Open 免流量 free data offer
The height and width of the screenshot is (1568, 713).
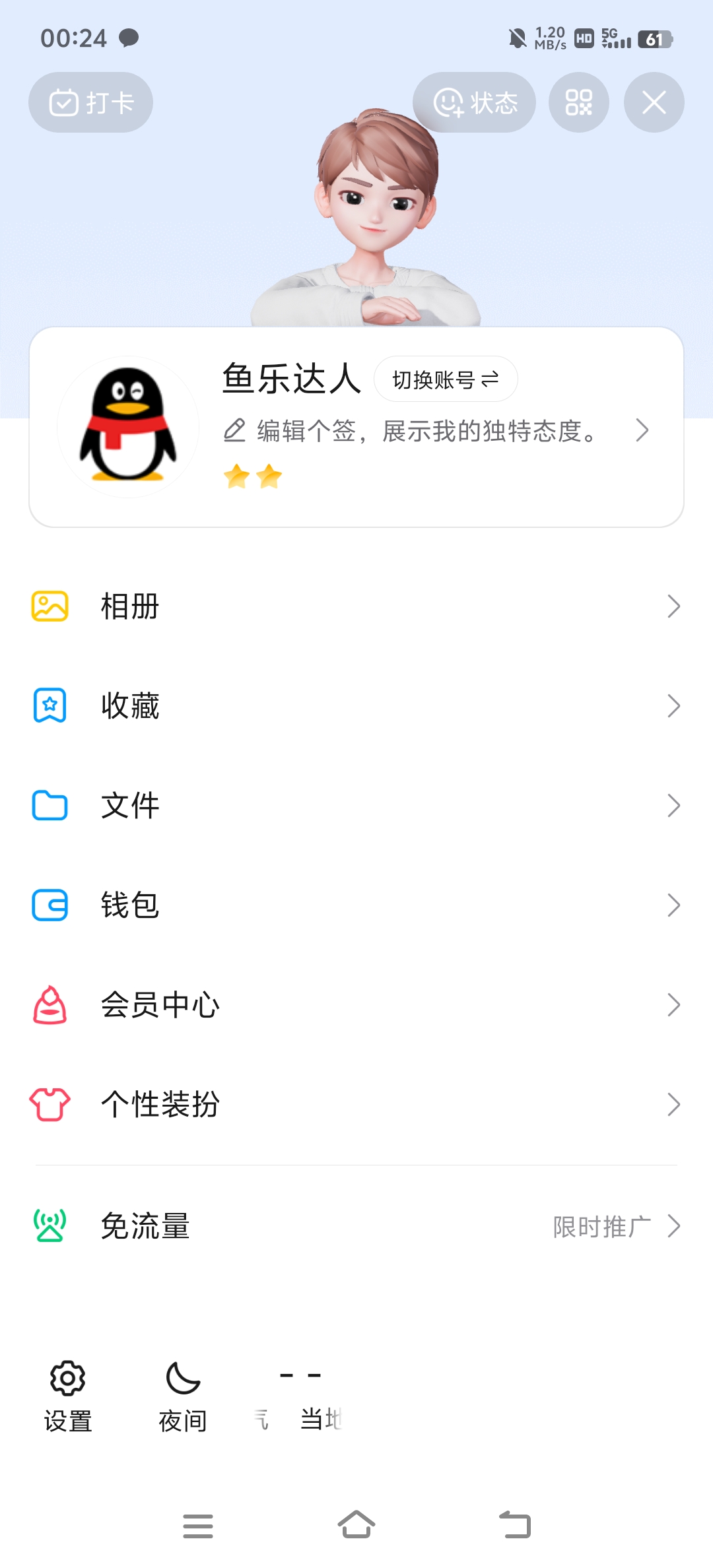356,1226
